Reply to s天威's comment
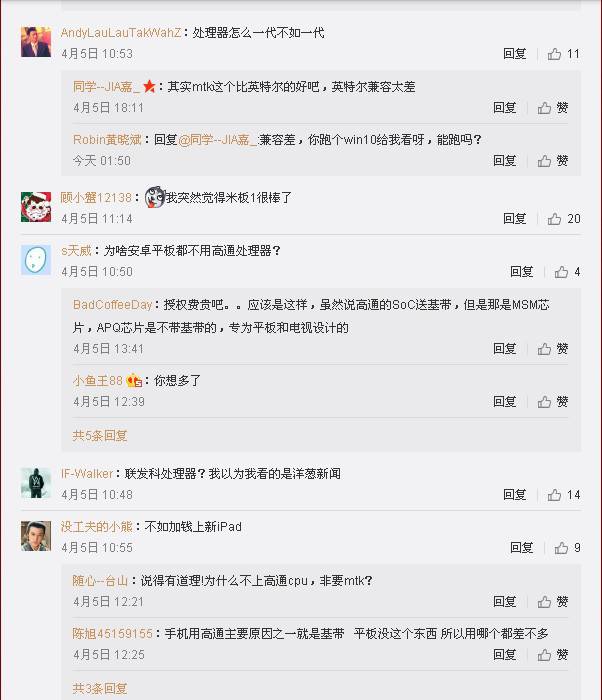 pos(521,272)
